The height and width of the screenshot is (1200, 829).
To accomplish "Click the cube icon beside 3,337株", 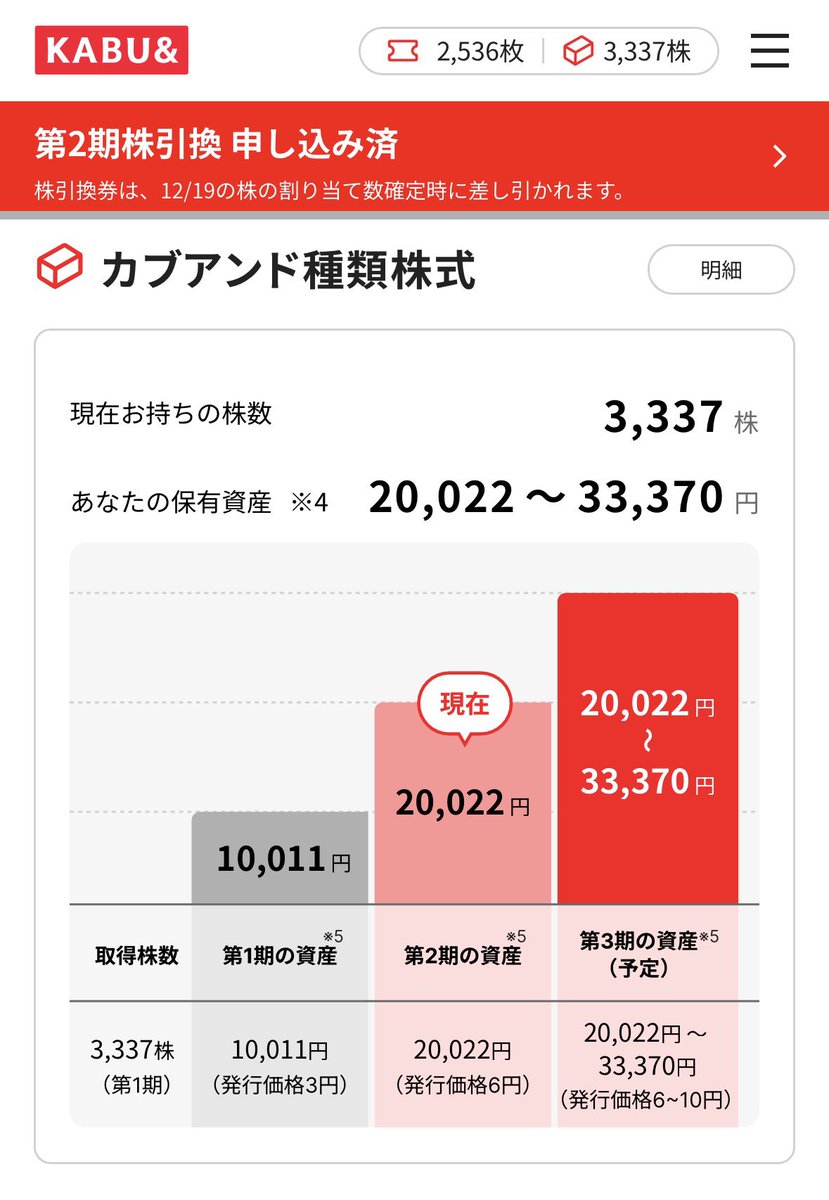I will 575,50.
